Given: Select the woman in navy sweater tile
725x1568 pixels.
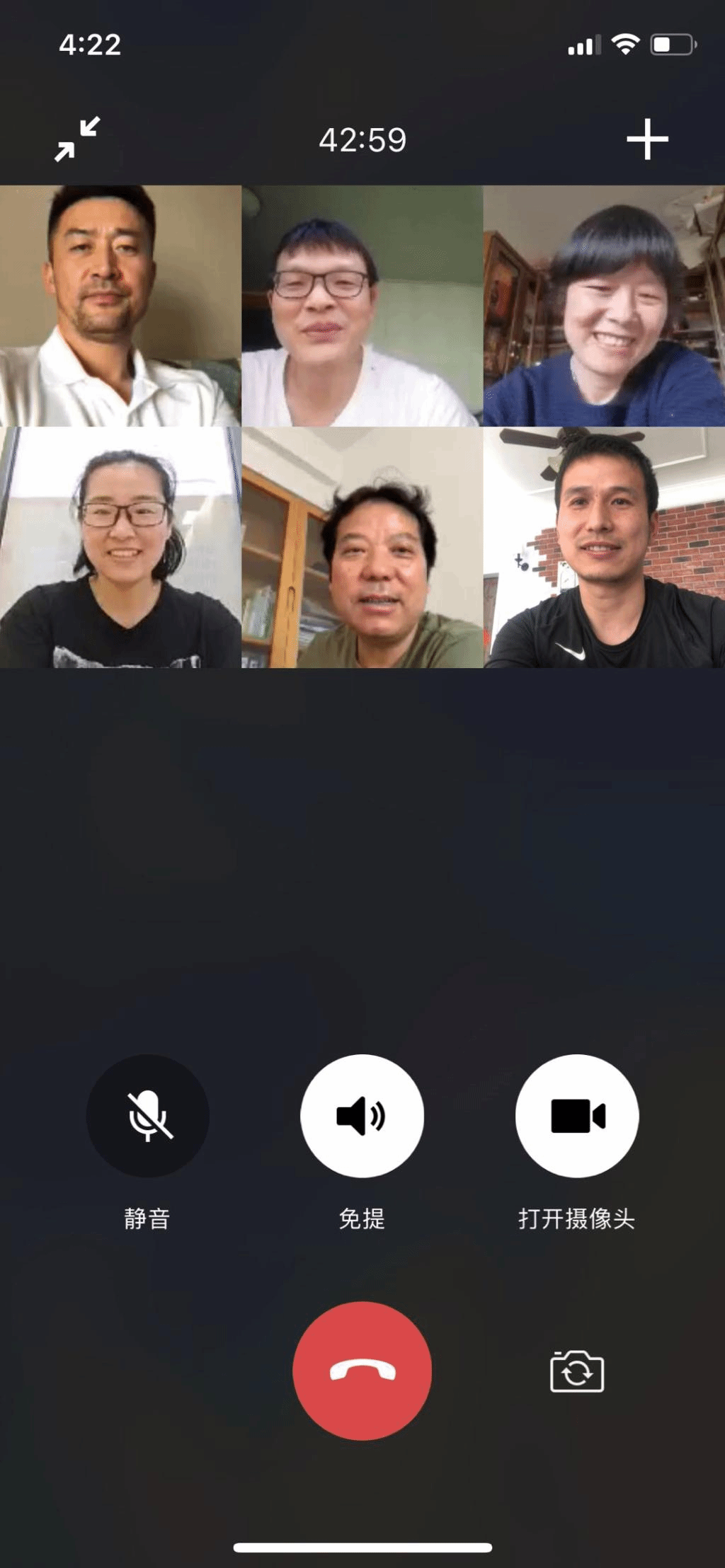Looking at the screenshot, I should (x=604, y=306).
